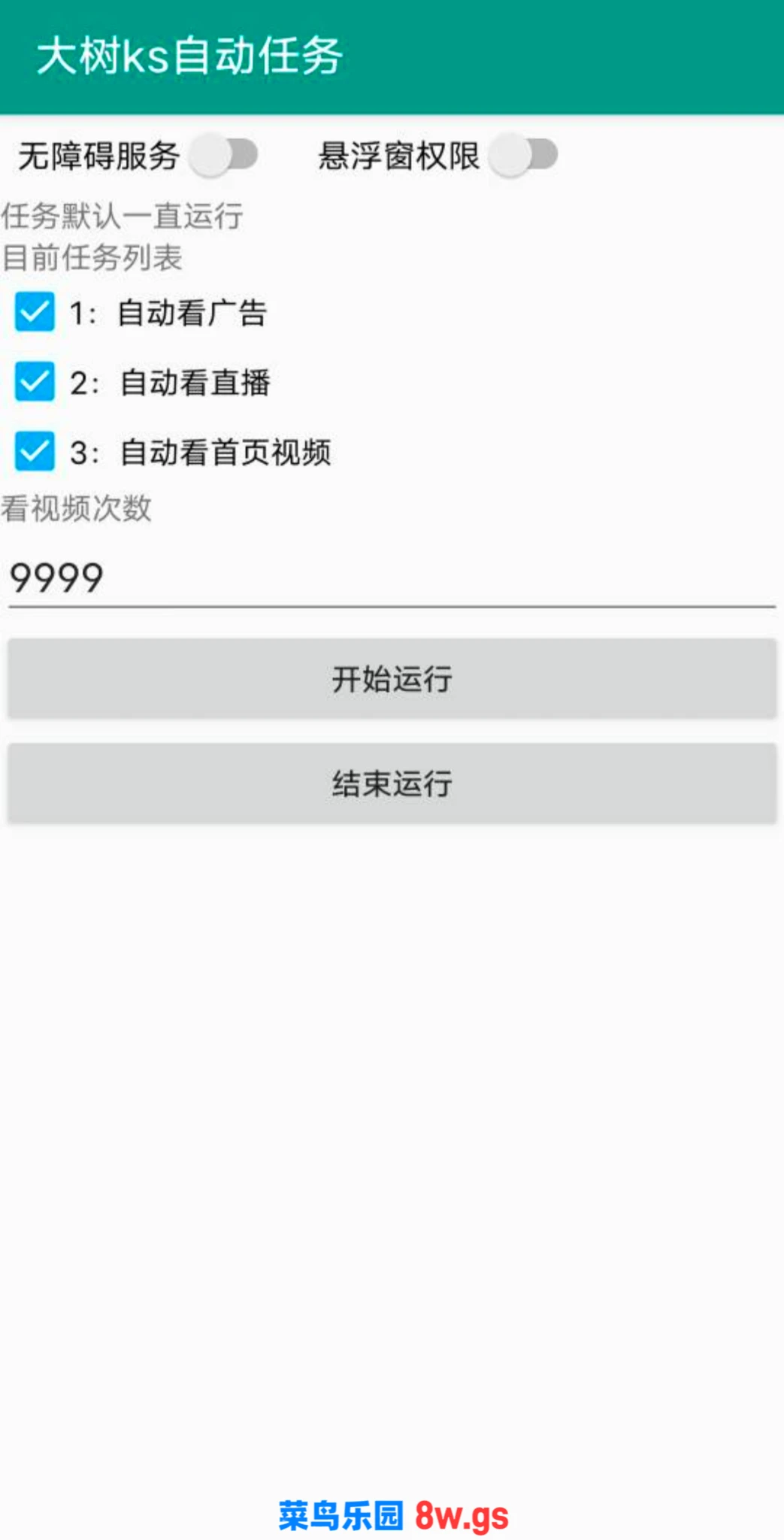This screenshot has height=1540, width=784.
Task: Tap the 结束运行 button
Action: 392,784
